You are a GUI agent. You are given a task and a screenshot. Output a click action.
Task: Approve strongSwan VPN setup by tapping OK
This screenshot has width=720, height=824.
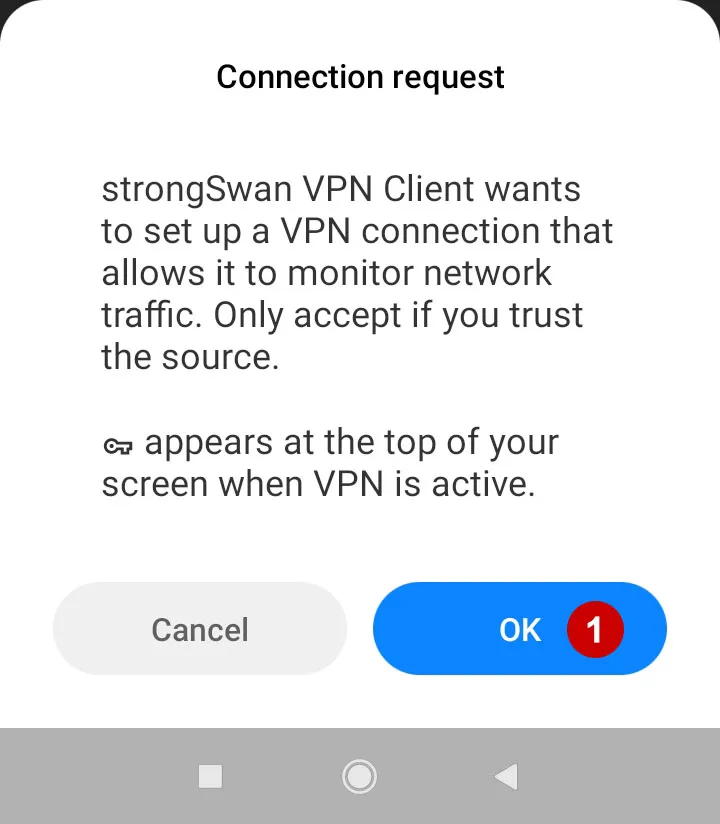[519, 629]
